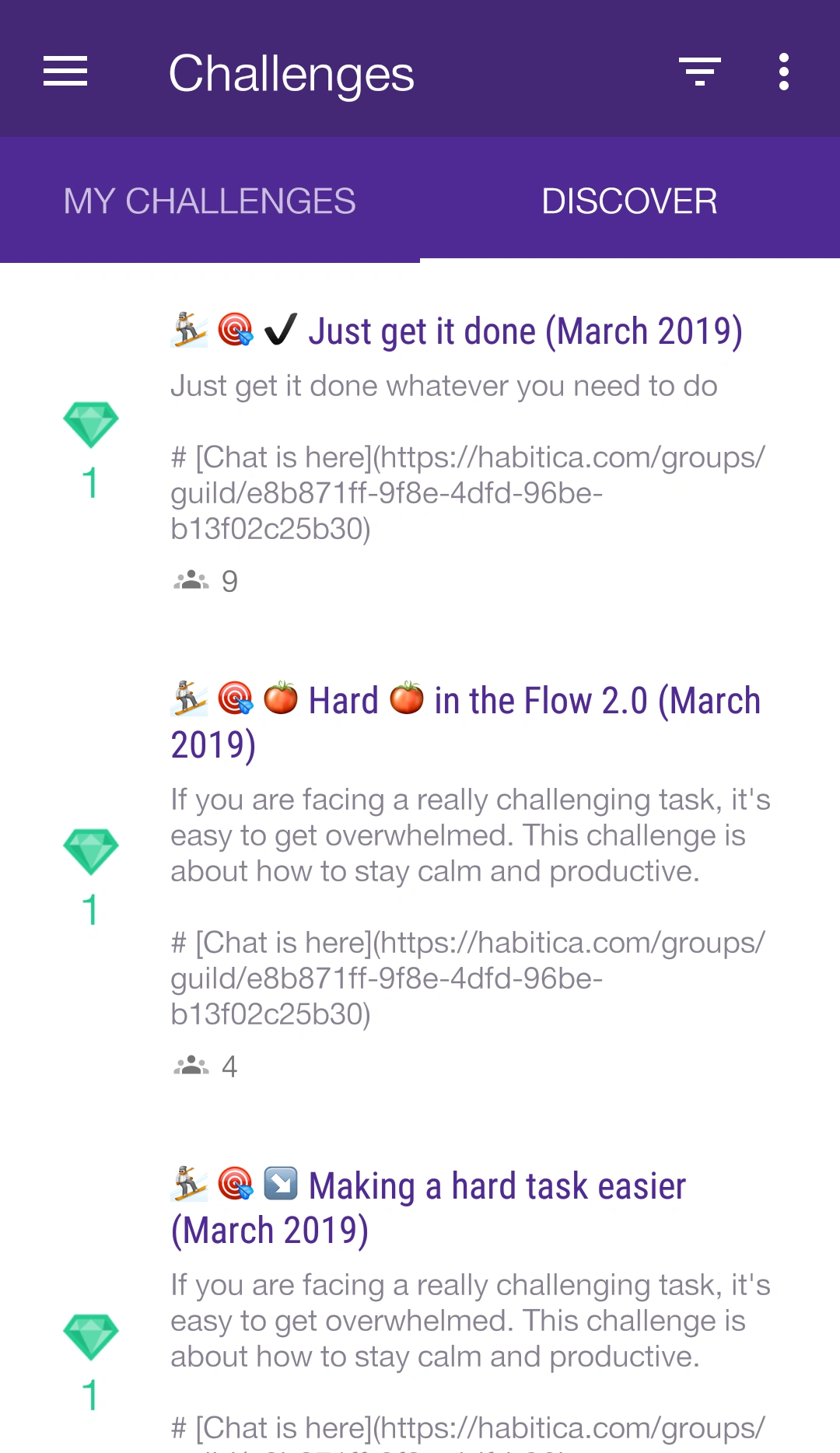Open the overflow menu
The image size is (840, 1453).
(x=783, y=72)
